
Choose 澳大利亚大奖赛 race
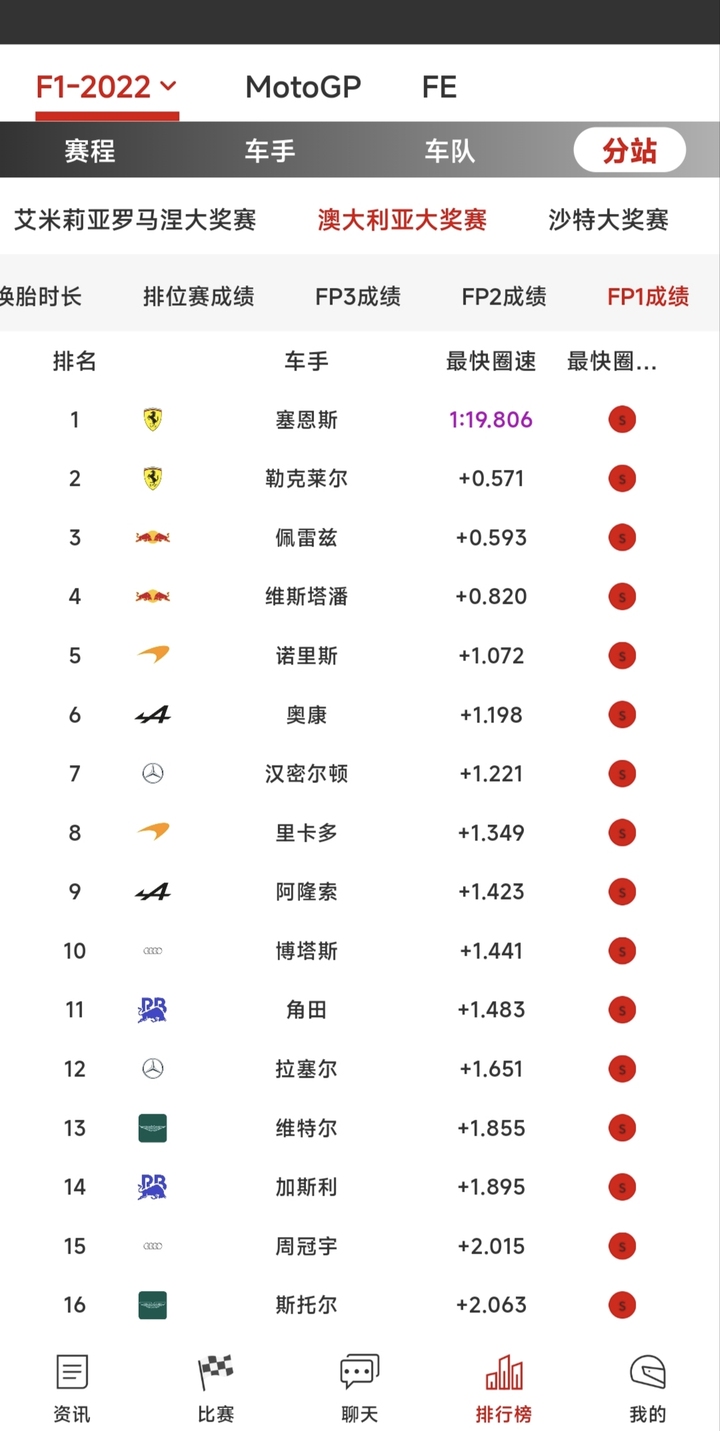pos(402,220)
